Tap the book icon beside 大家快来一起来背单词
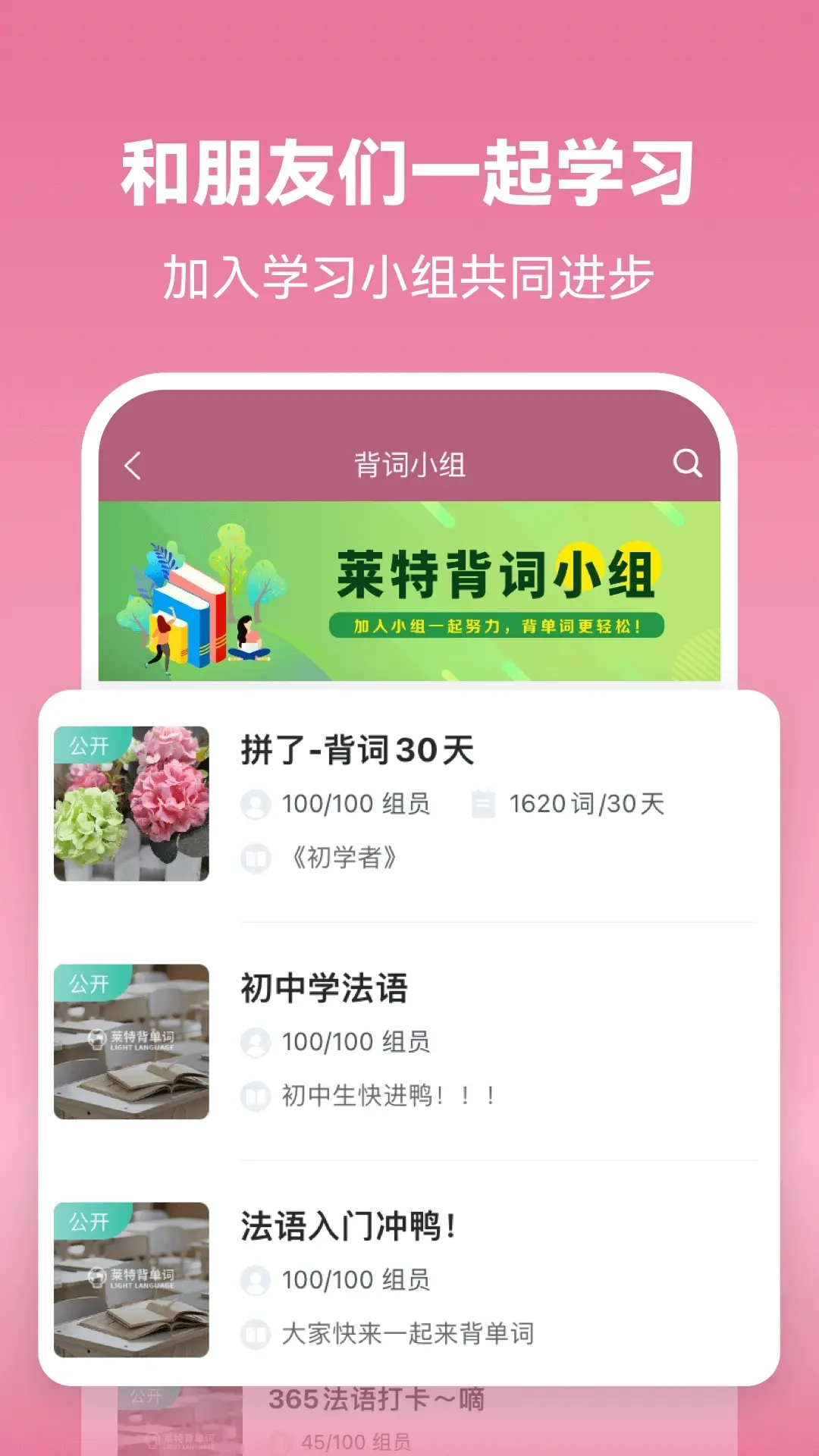The width and height of the screenshot is (819, 1456). pos(258,1334)
